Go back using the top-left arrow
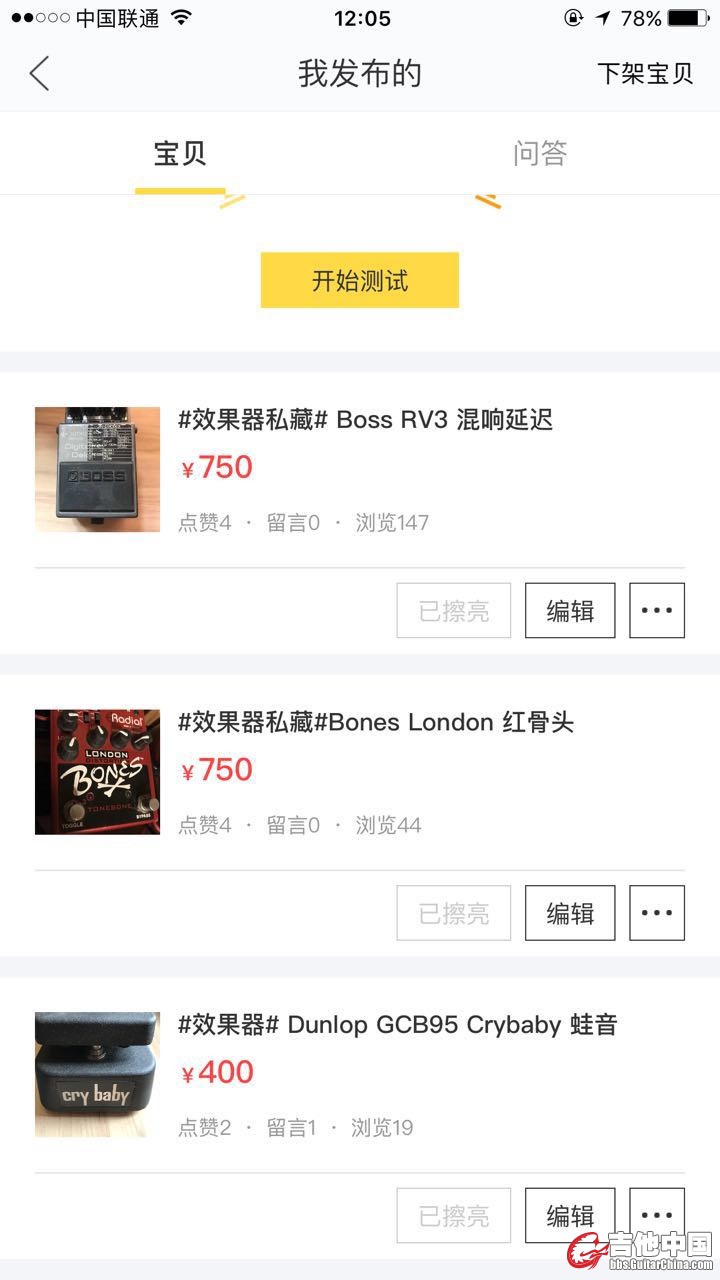Image resolution: width=720 pixels, height=1280 pixels. (40, 74)
